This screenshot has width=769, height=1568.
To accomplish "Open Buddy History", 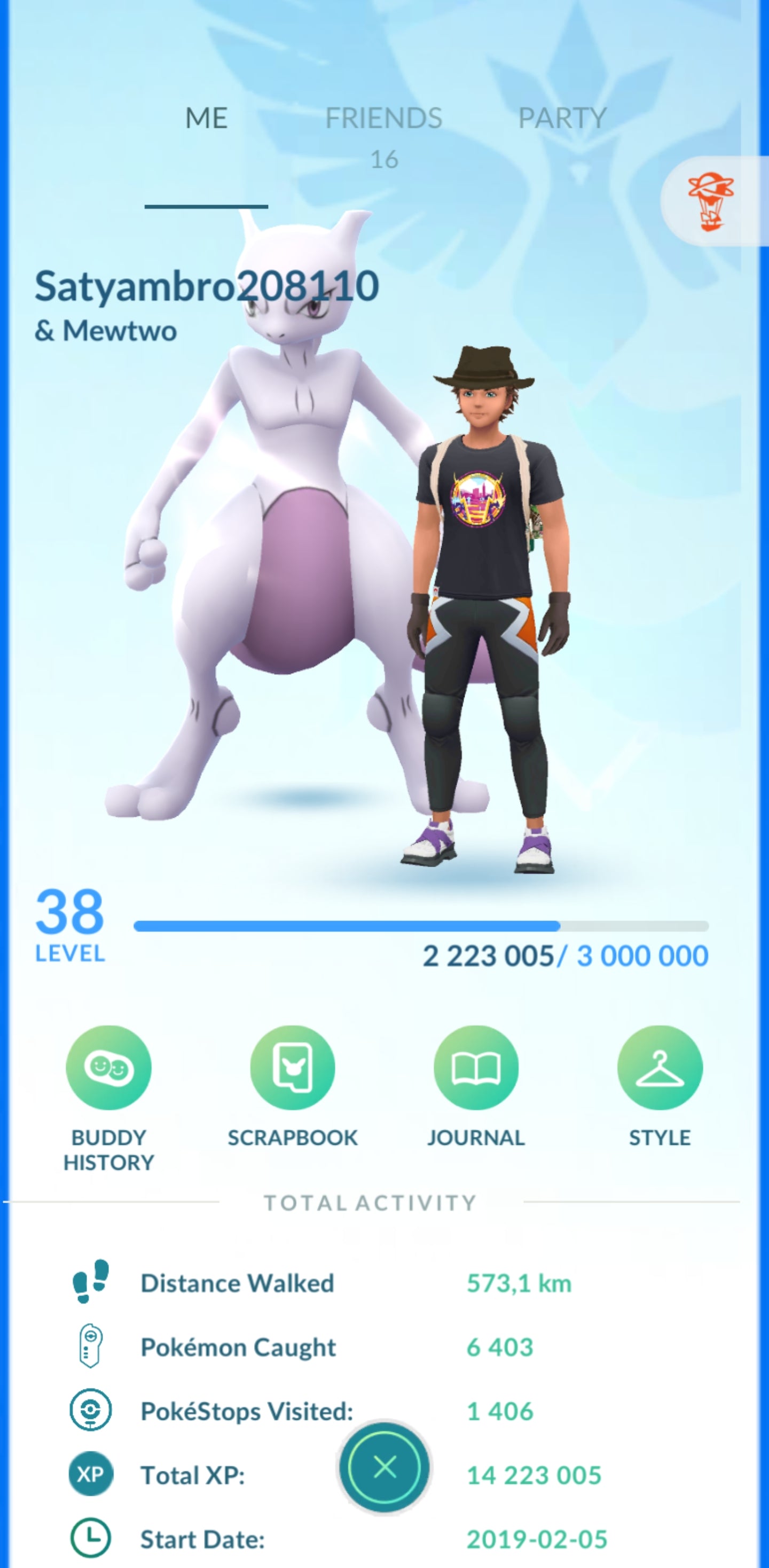I will coord(109,1068).
